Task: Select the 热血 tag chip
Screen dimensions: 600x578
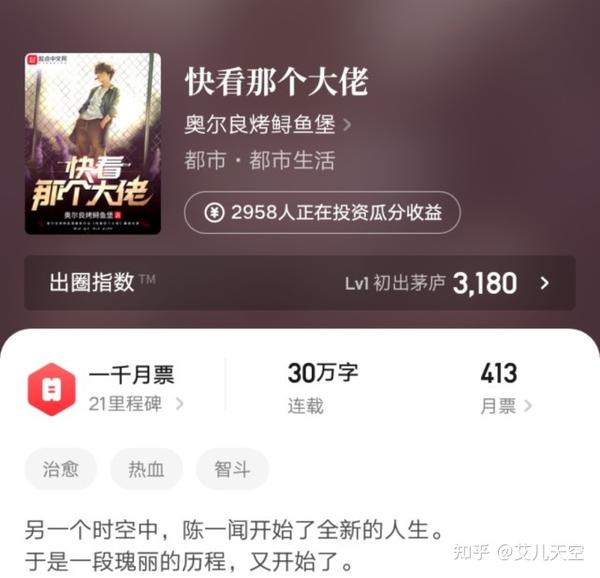Action: pyautogui.click(x=147, y=469)
